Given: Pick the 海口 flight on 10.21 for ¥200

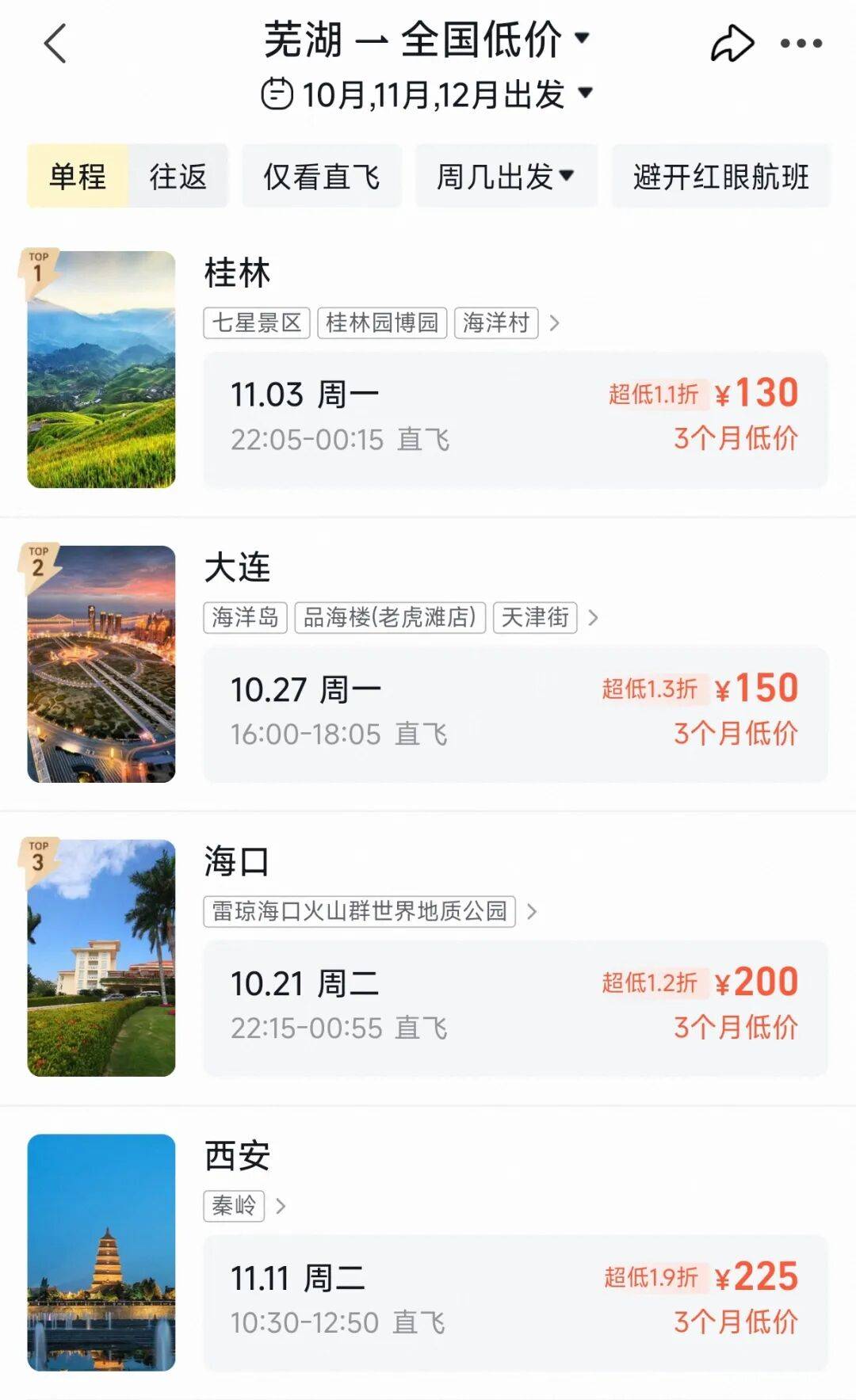Looking at the screenshot, I should (515, 1008).
